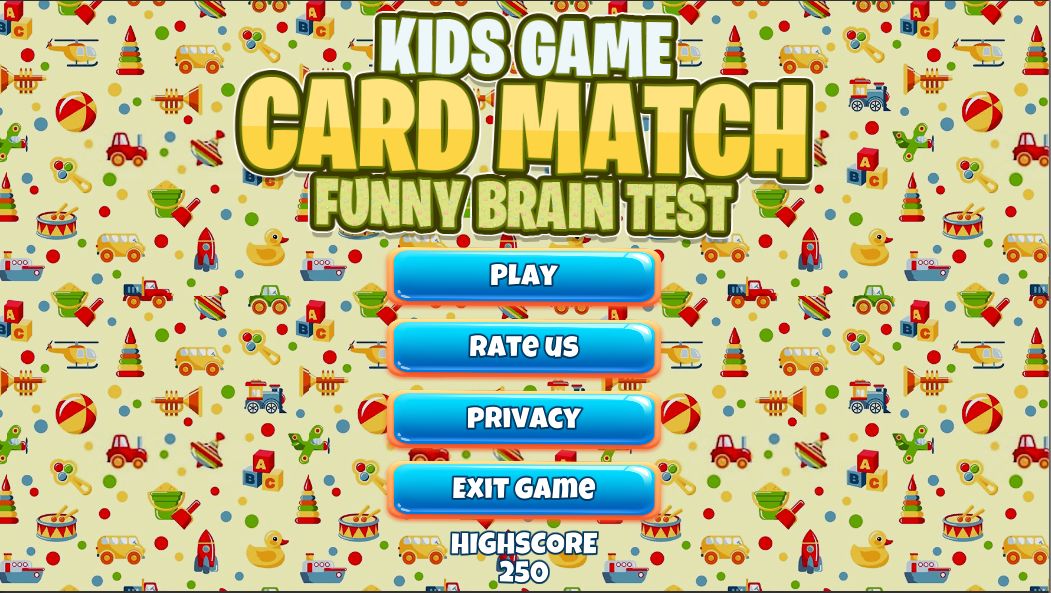Quit via the Exit Game button
The width and height of the screenshot is (1051, 593).
pos(523,489)
